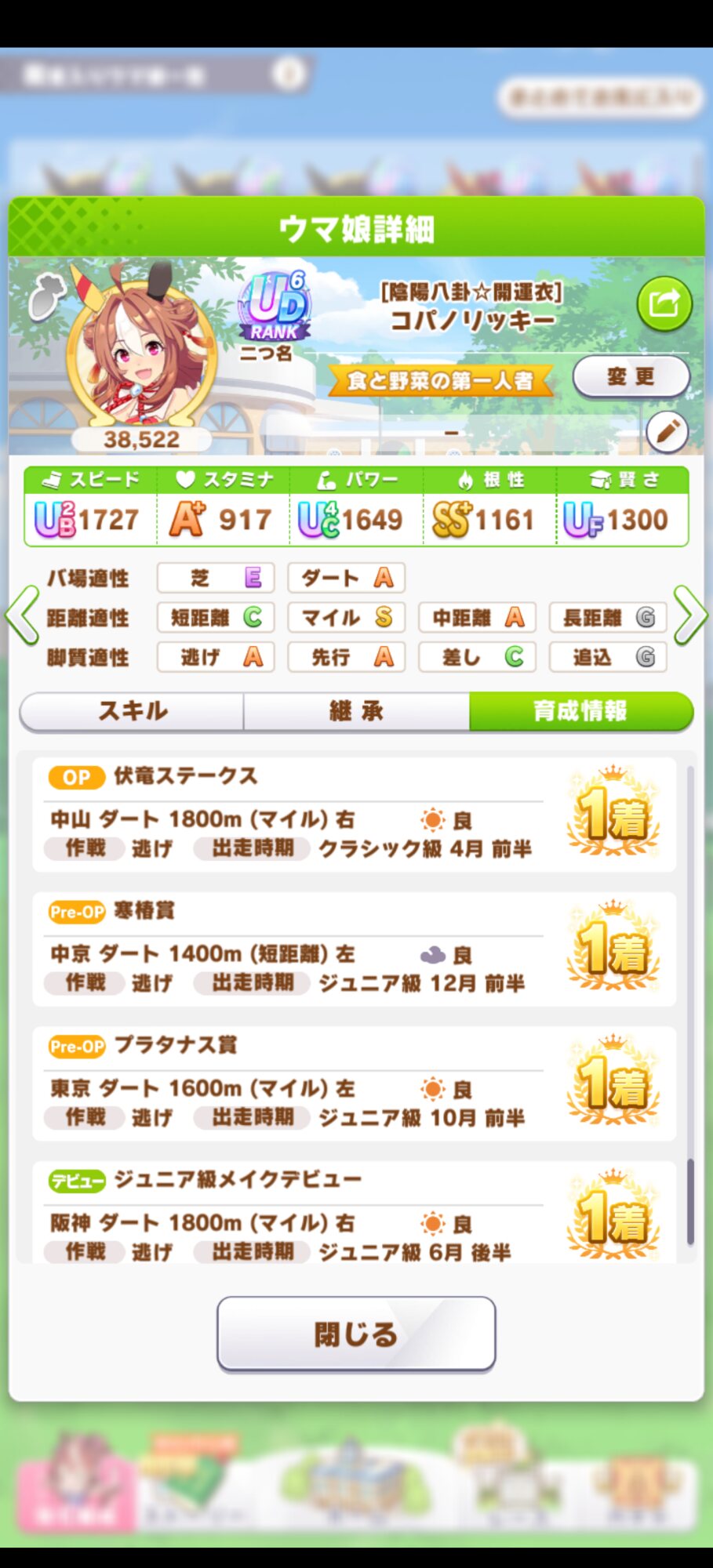Select the 育成情報 tab

(x=581, y=711)
